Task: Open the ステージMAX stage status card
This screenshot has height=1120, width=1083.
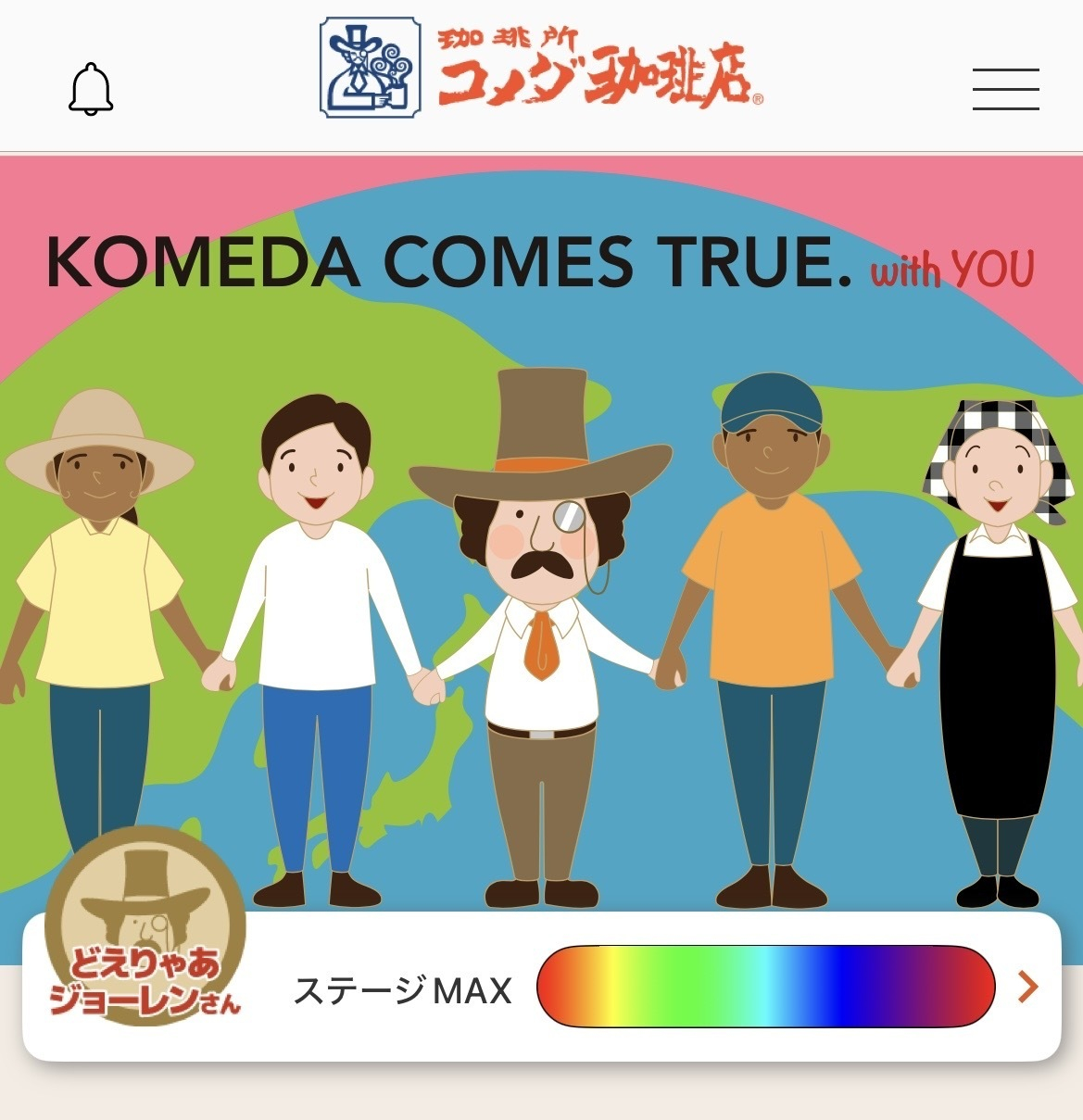Action: pos(593,988)
